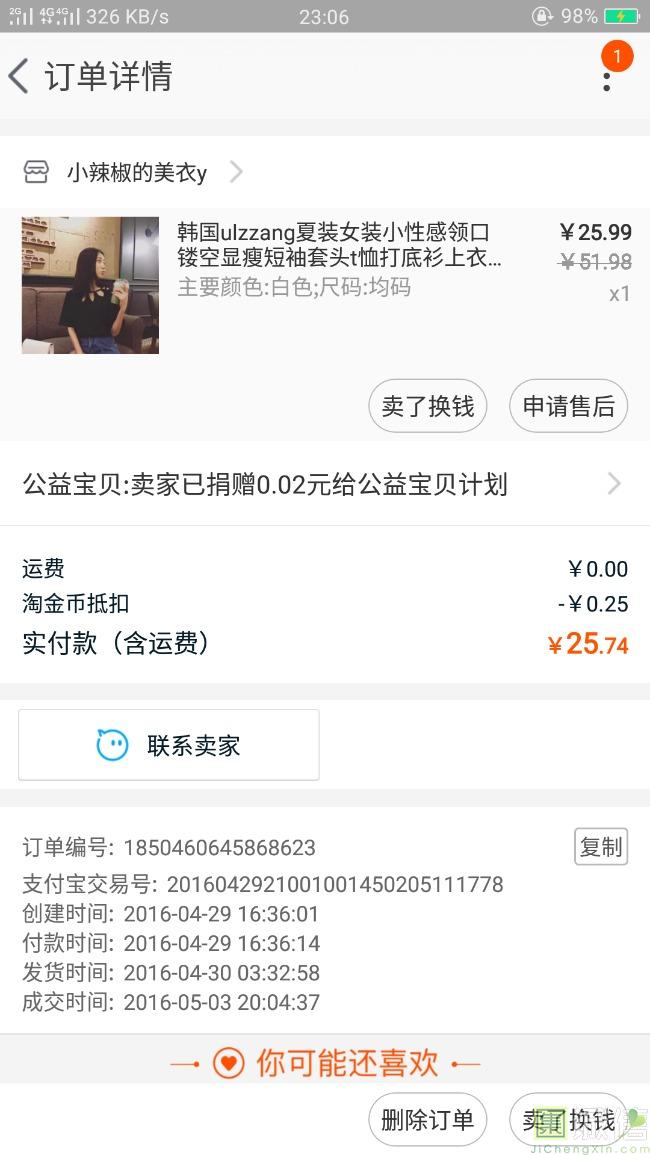650x1155 pixels.
Task: Go back from order details
Action: pos(20,77)
